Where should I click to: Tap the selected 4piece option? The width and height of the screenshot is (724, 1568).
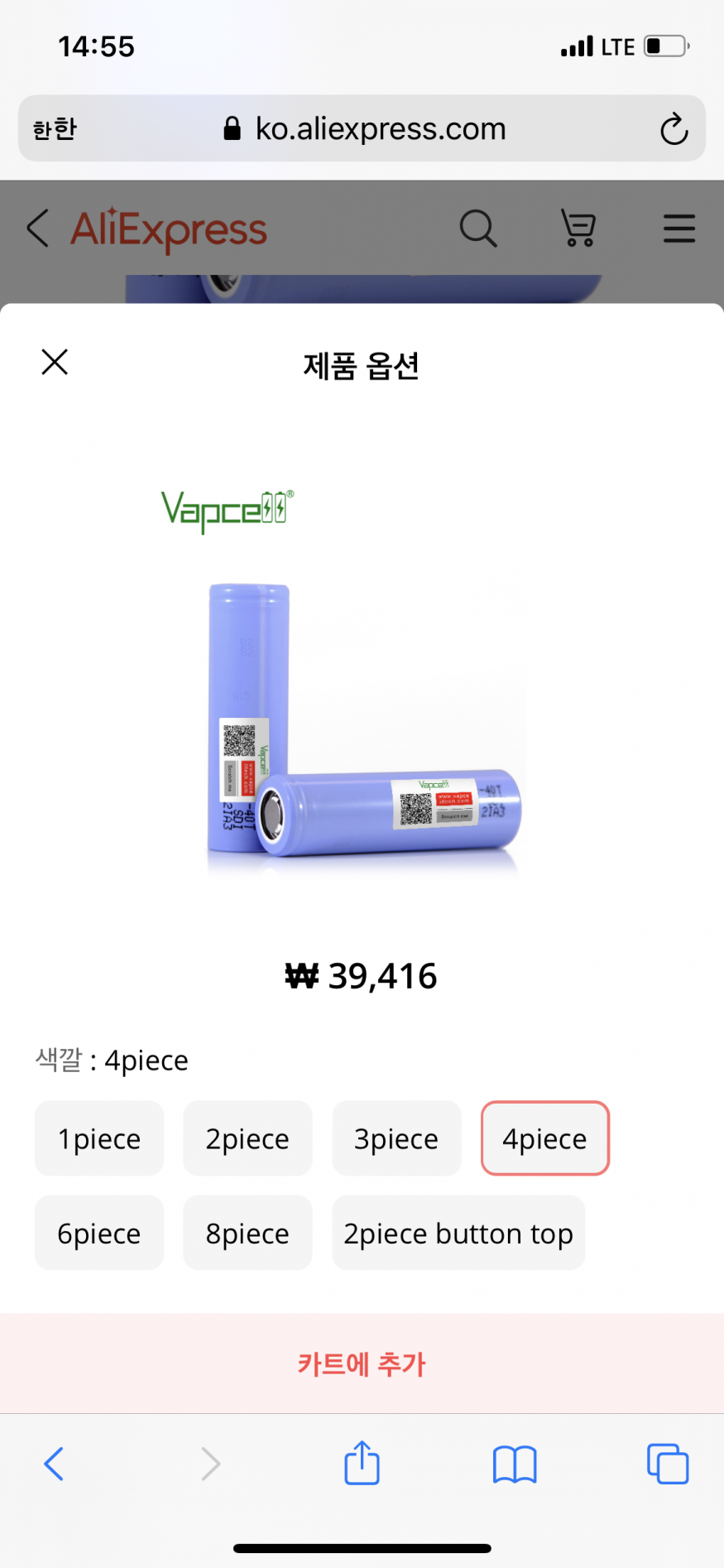tap(544, 1138)
